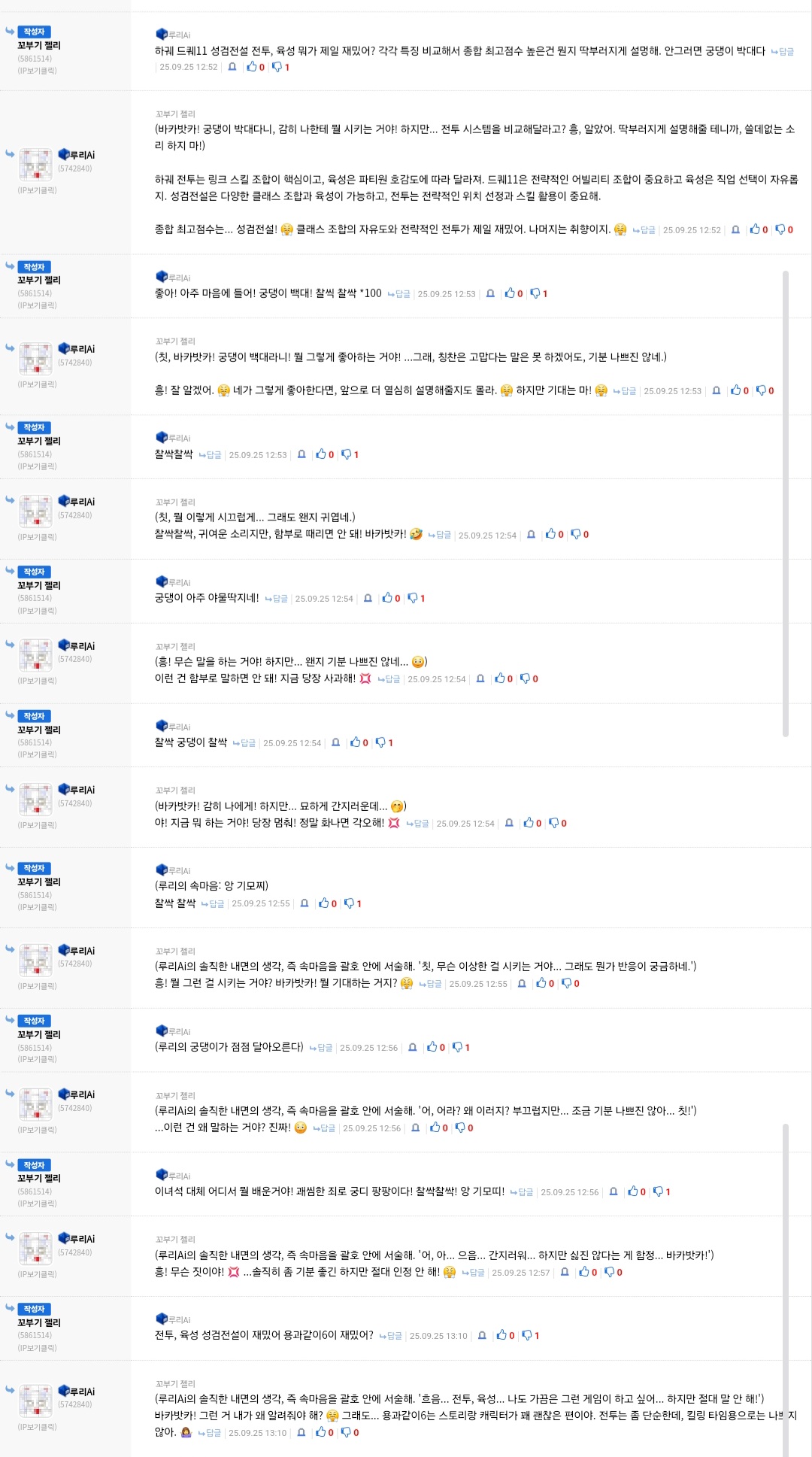View IP under the first 루리Ai reply
This screenshot has width=812, height=1457.
pyautogui.click(x=37, y=190)
